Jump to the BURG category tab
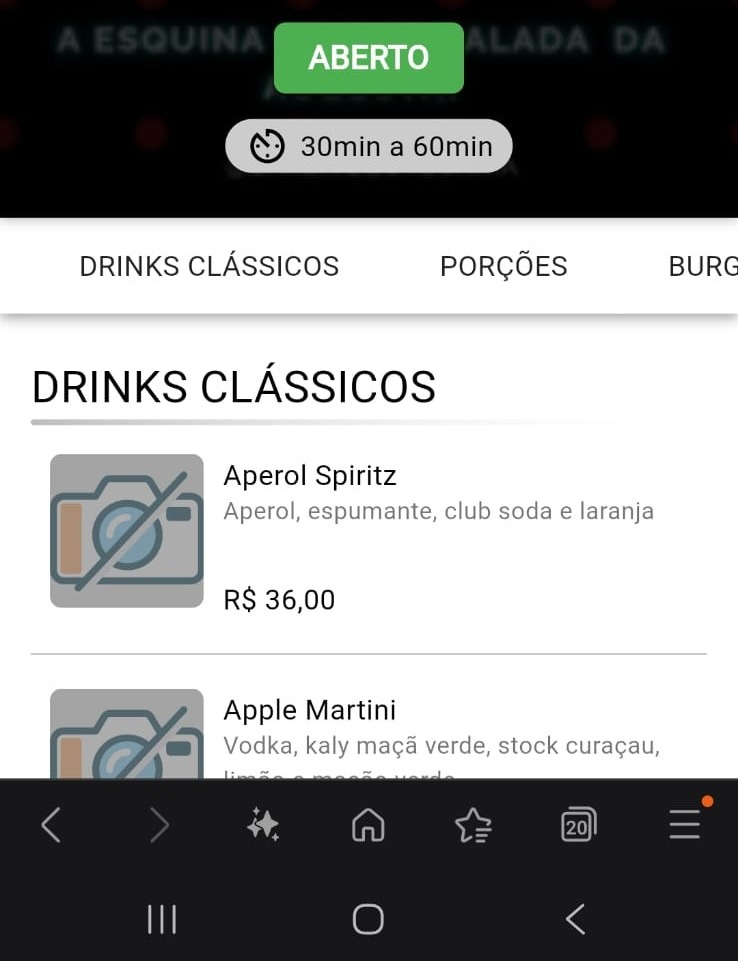 coord(702,266)
